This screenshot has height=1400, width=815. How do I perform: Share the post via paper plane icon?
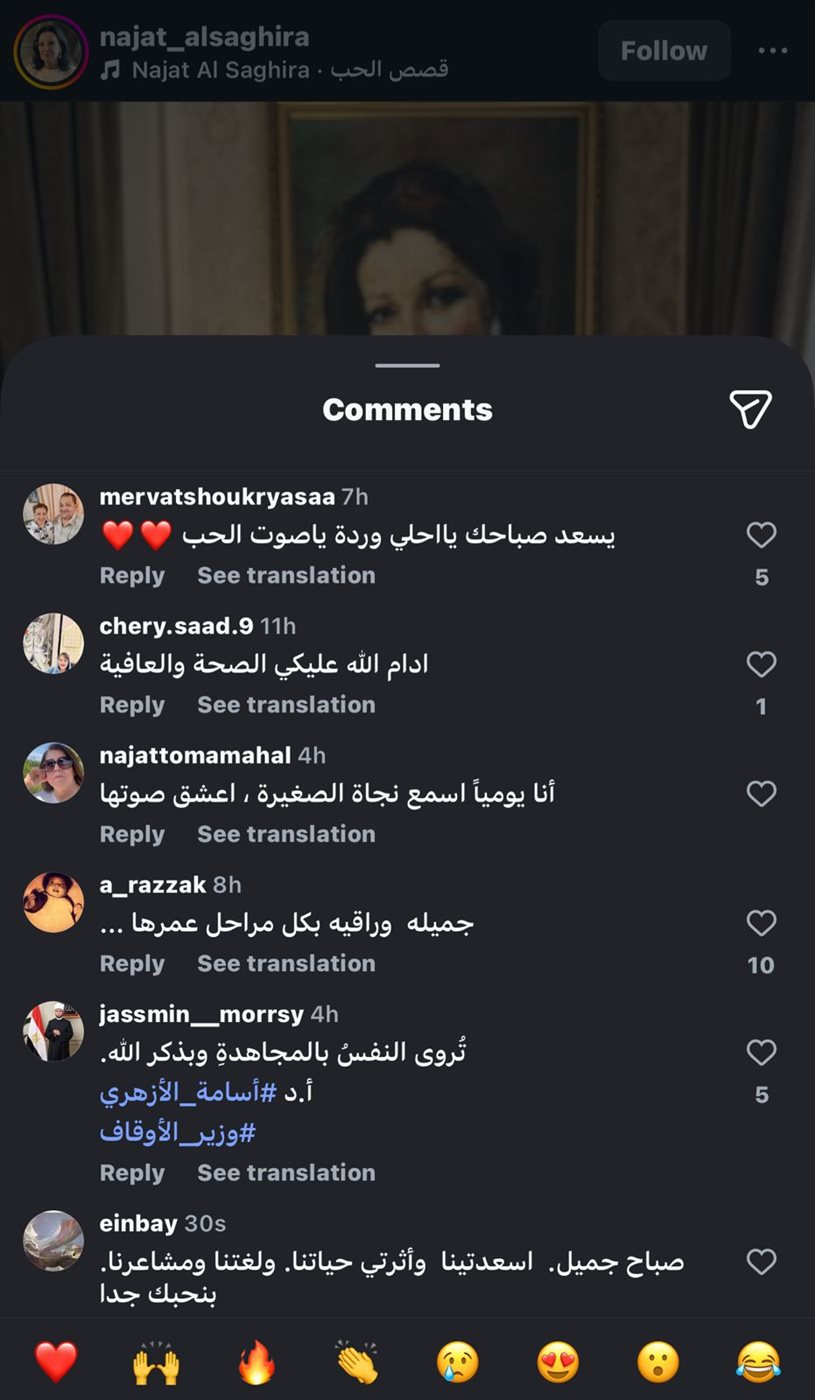pos(750,409)
